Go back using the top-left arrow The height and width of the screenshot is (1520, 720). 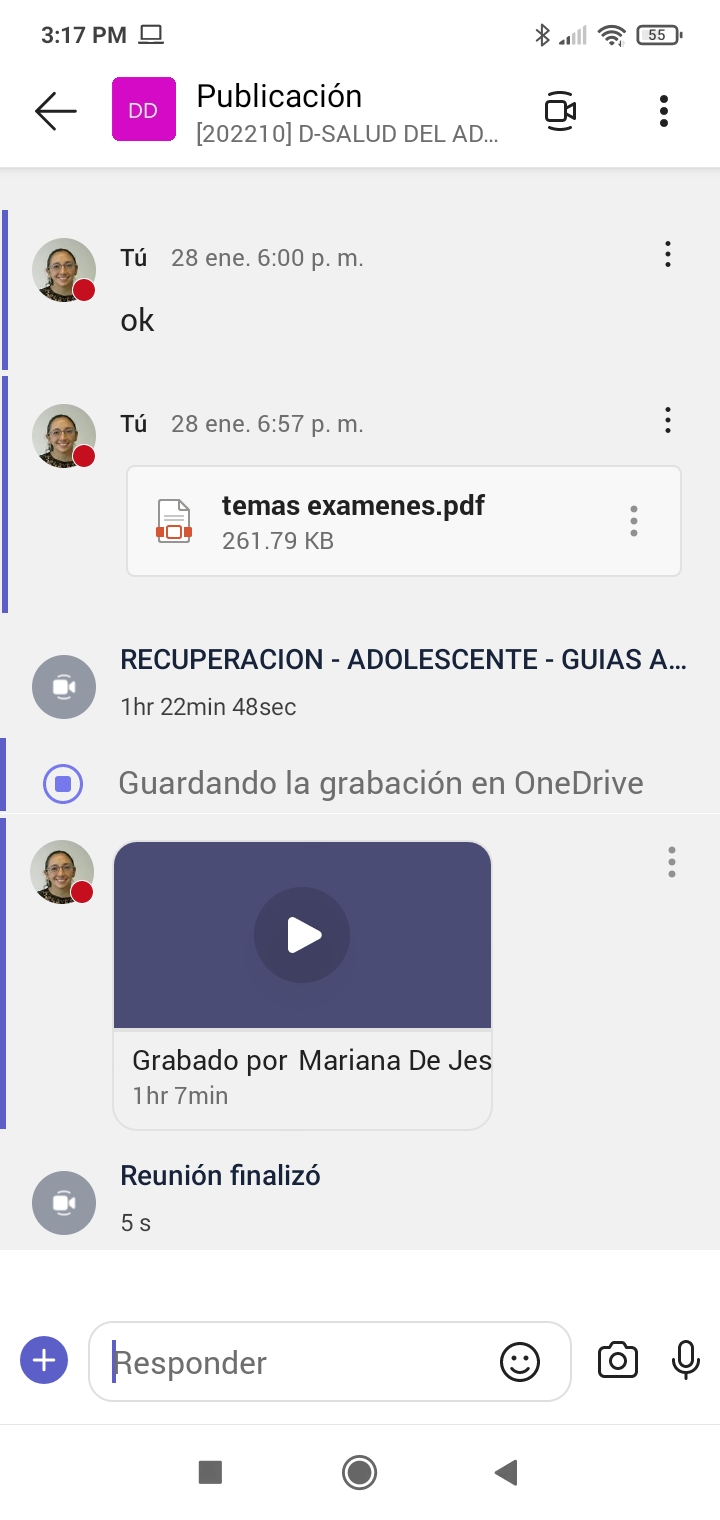point(55,111)
